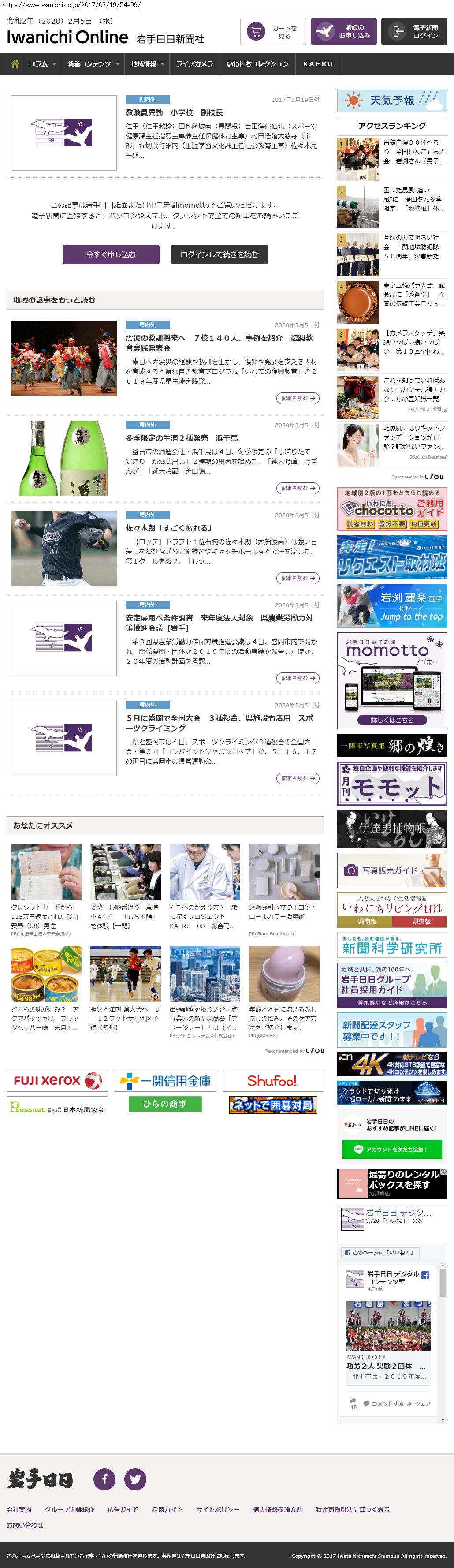Open 天気予報 weather banner
The height and width of the screenshot is (1568, 454).
(x=392, y=101)
